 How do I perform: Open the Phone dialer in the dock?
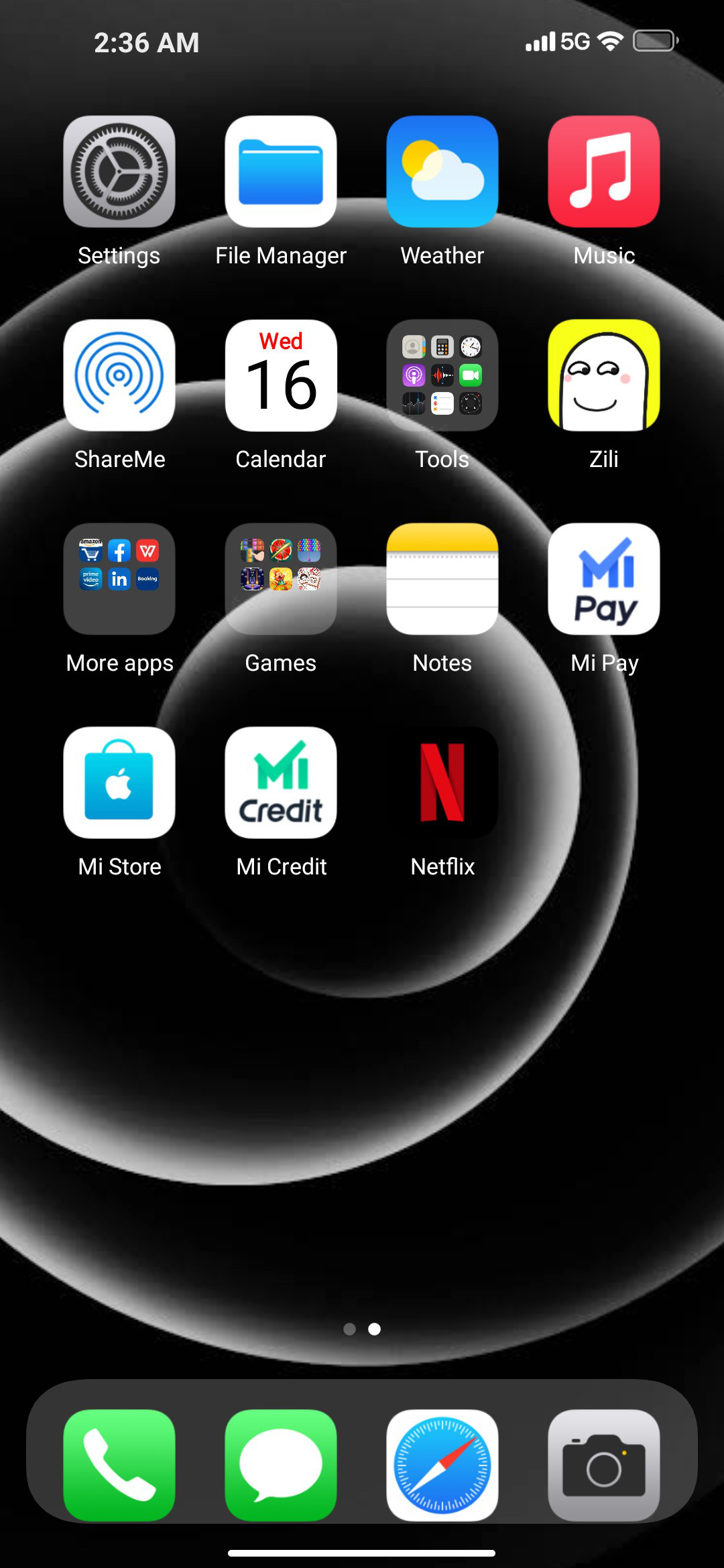tap(119, 1465)
